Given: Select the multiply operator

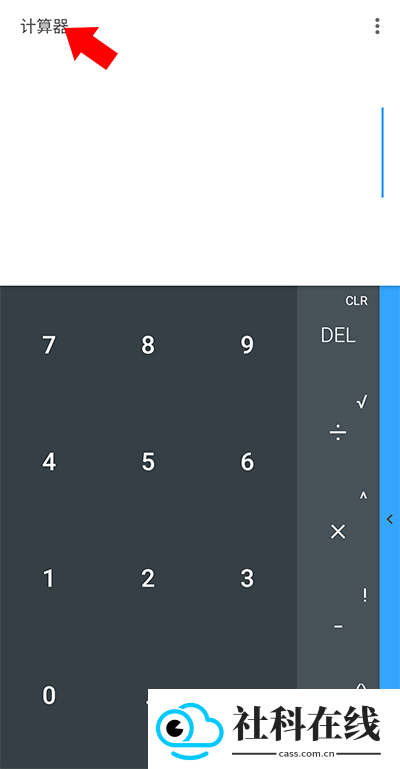Looking at the screenshot, I should click(x=338, y=532).
